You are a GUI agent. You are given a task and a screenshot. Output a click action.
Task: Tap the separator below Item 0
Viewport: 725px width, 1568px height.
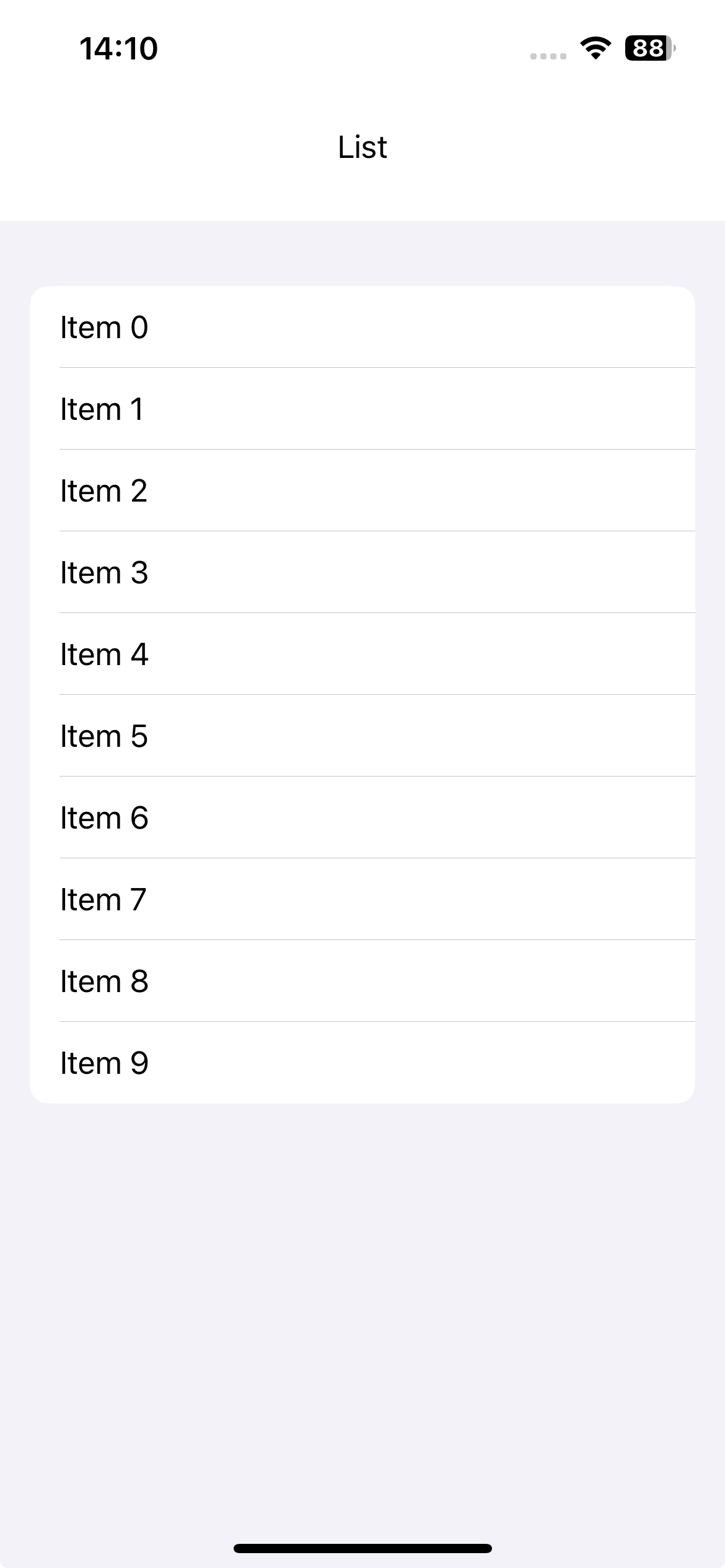(x=378, y=368)
